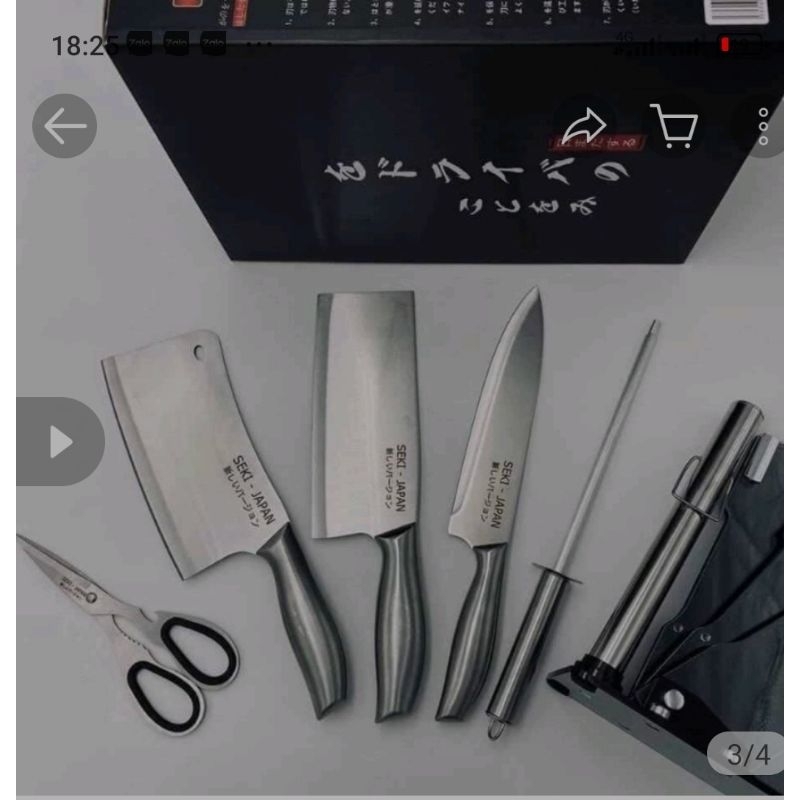800x800 pixels.
Task: Open the three-dot overflow menu
Action: [764, 126]
